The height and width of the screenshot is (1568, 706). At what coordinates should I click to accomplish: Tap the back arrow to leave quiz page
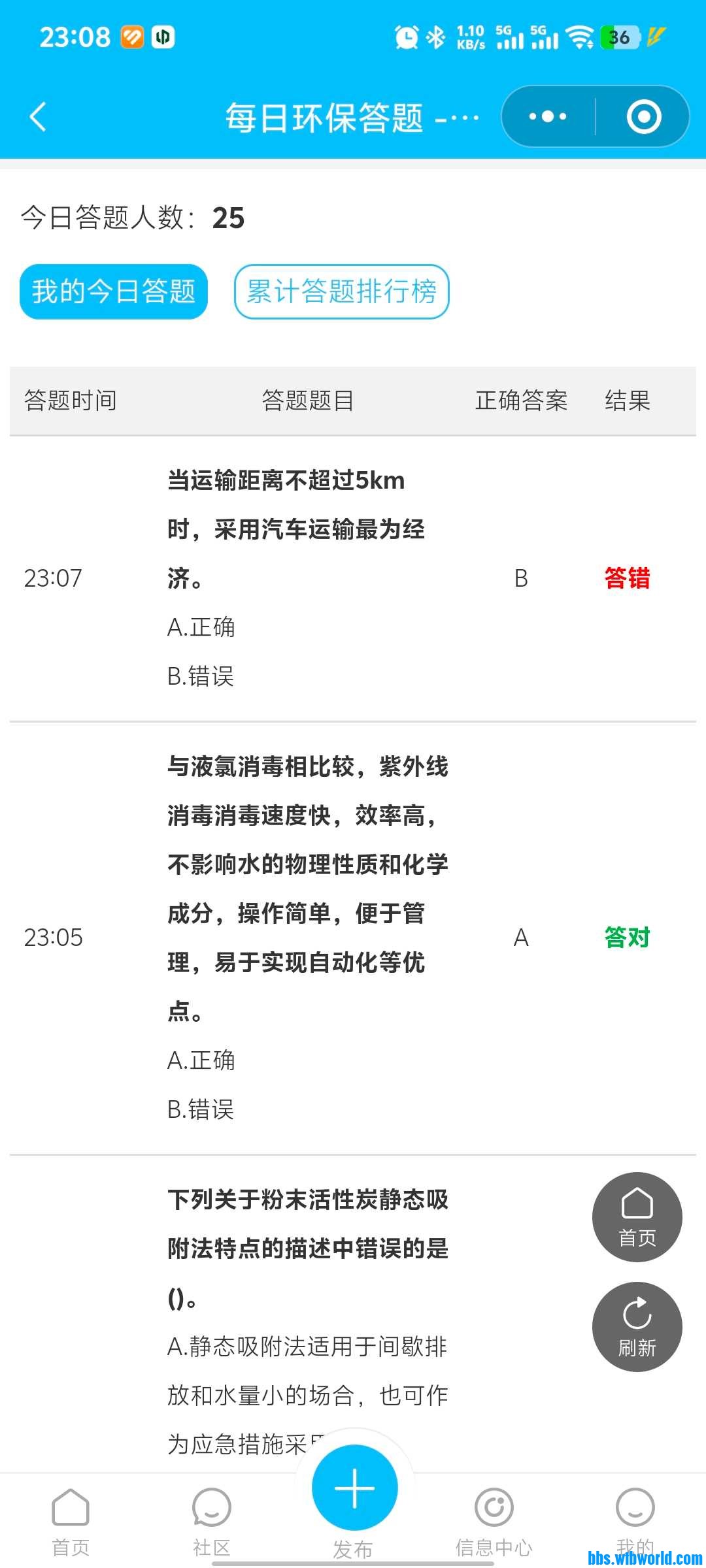(37, 116)
